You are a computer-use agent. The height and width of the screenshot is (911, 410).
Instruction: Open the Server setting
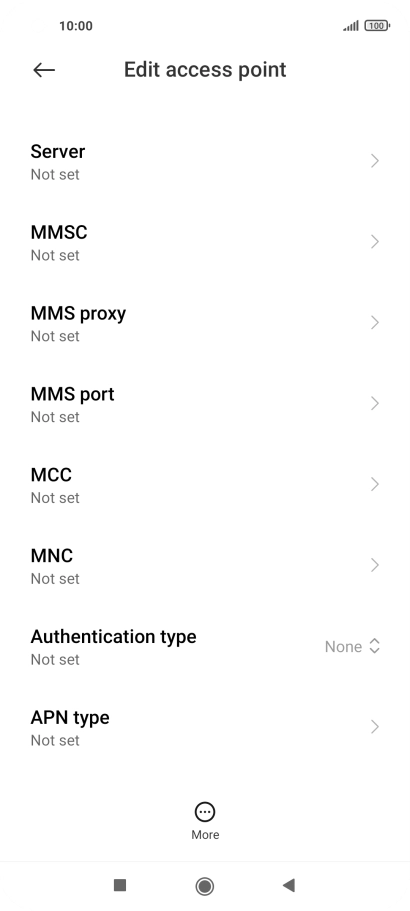205,162
